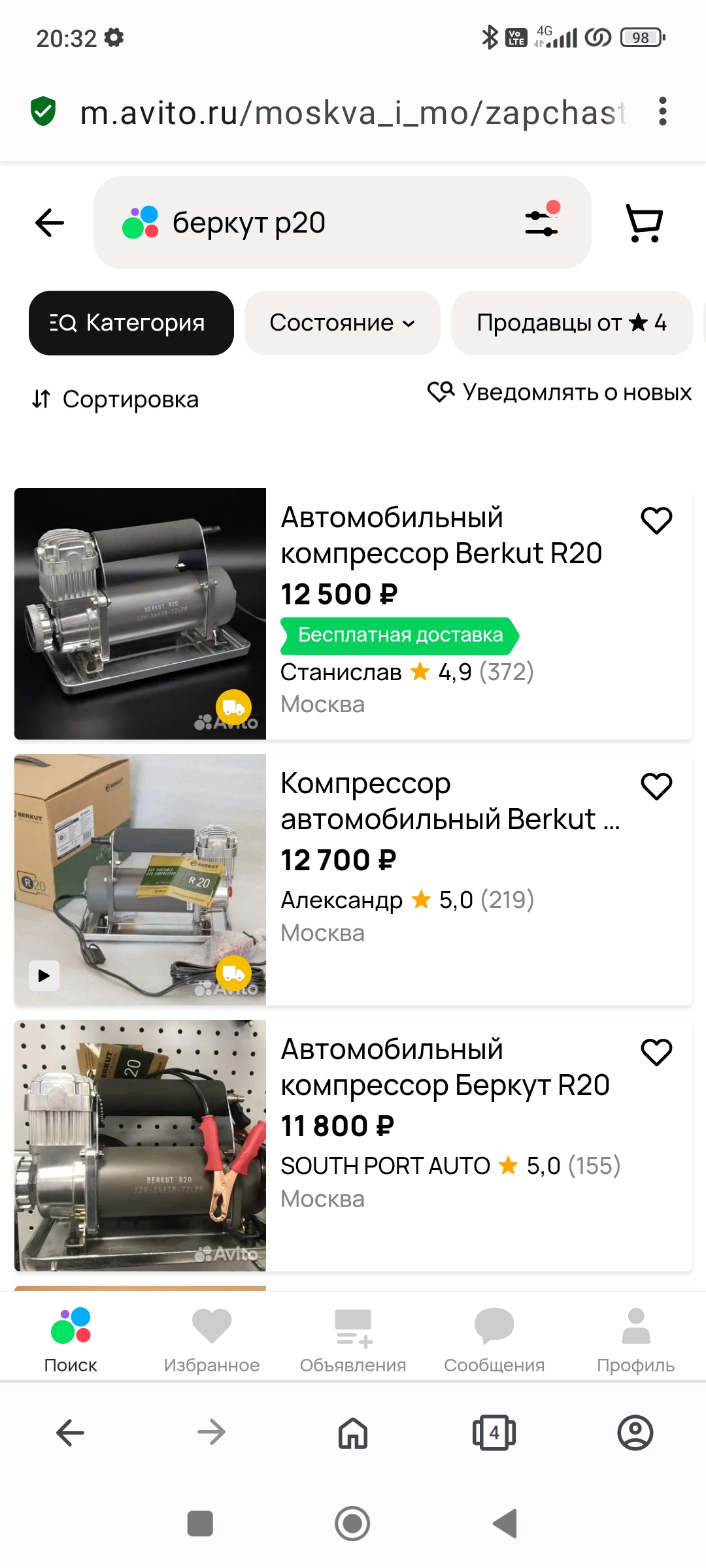Viewport: 706px width, 1568px height.
Task: Open the browser three-dot menu
Action: [663, 112]
